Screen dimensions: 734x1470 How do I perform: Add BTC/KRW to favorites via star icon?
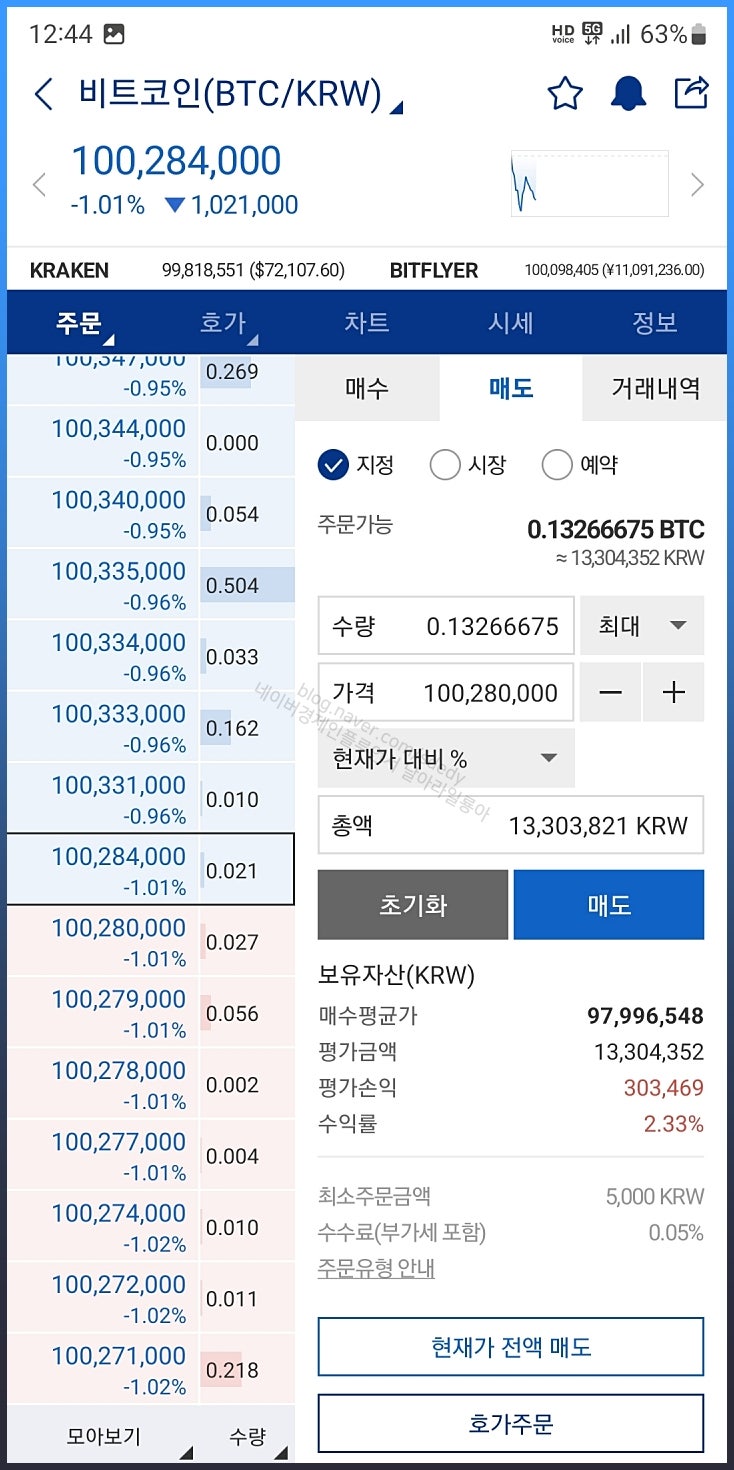(x=563, y=93)
